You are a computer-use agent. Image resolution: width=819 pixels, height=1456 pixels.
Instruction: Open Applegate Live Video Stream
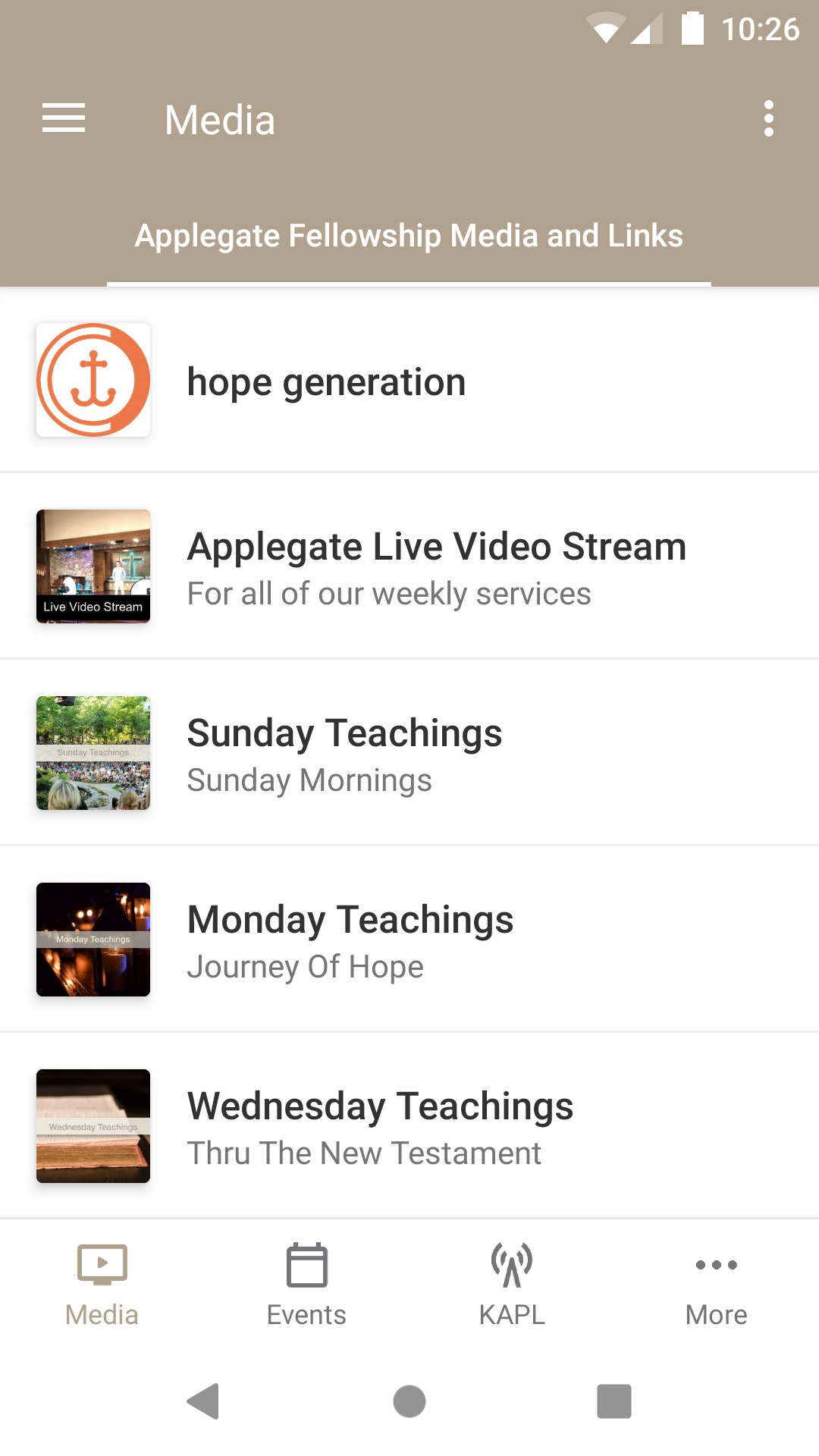point(437,566)
